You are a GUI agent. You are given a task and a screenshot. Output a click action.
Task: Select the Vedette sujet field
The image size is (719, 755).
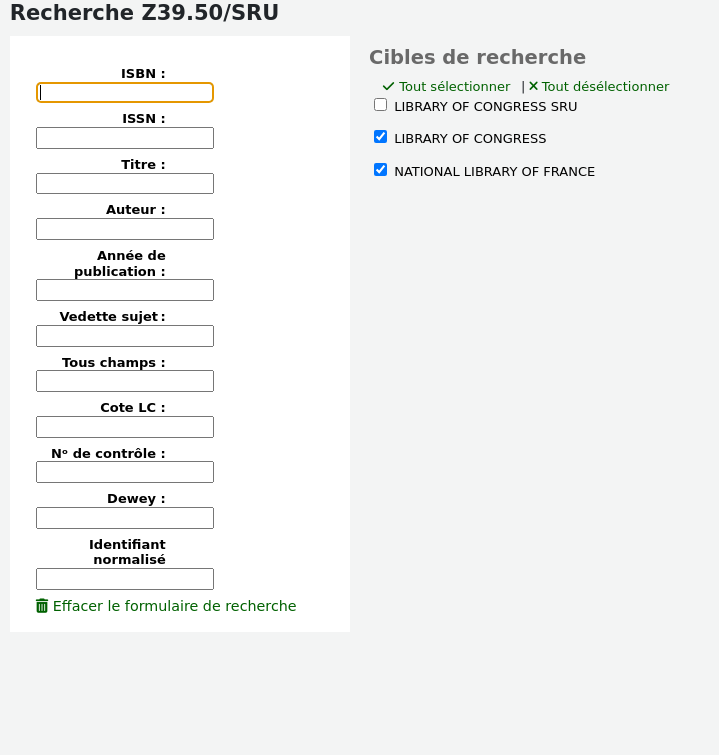pos(125,336)
